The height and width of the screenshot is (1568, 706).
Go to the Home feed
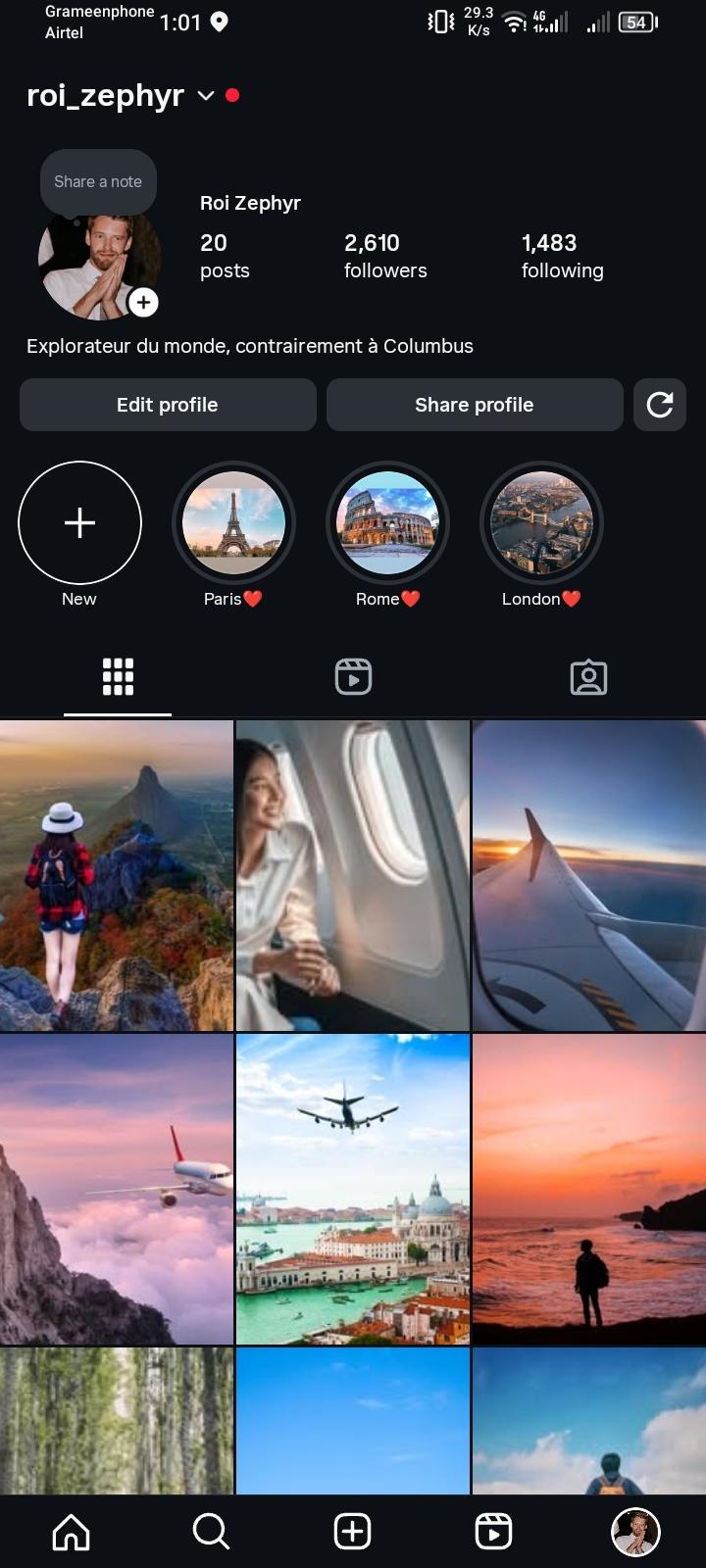click(x=71, y=1531)
